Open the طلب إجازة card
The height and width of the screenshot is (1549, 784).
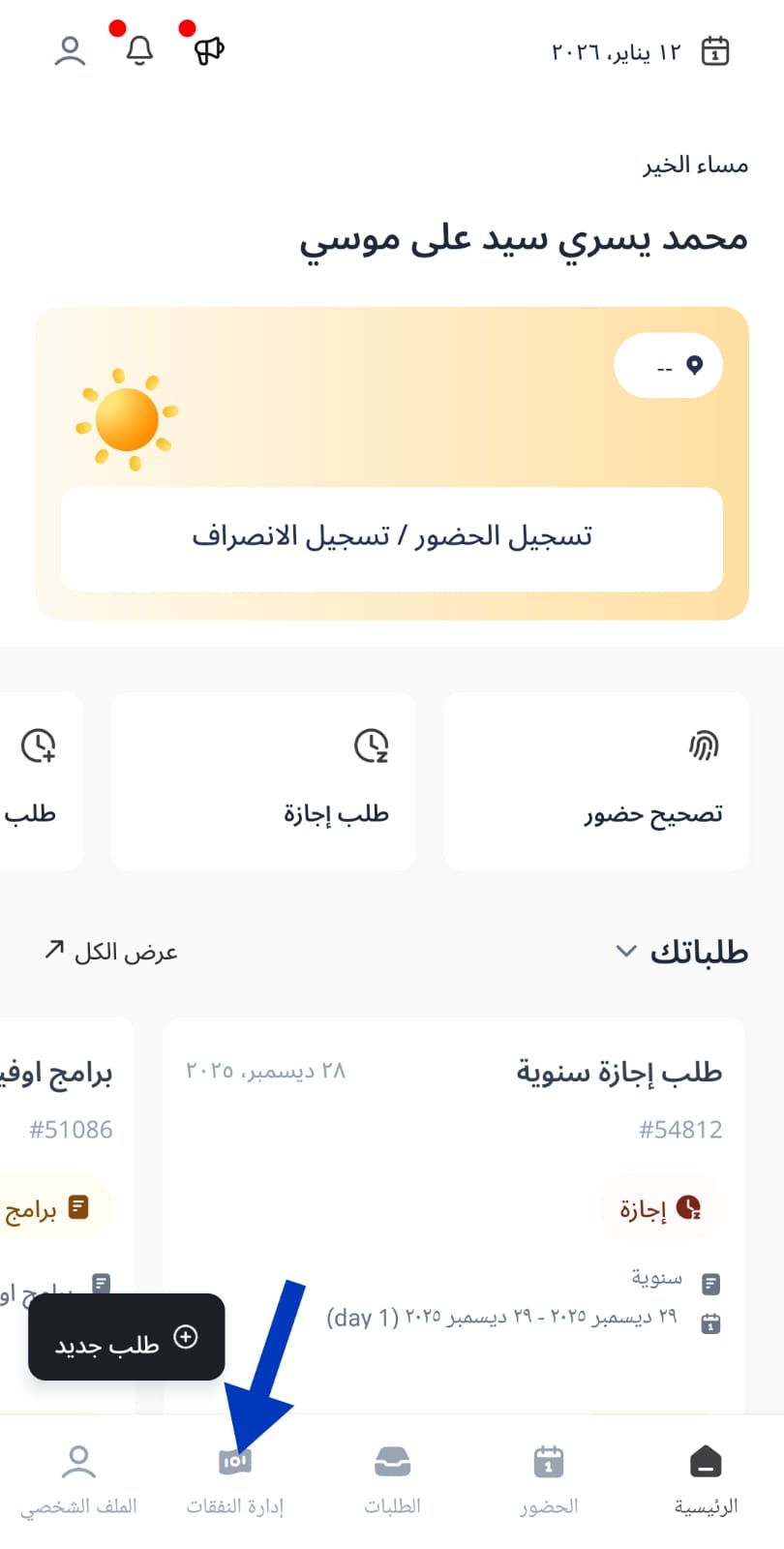263,780
